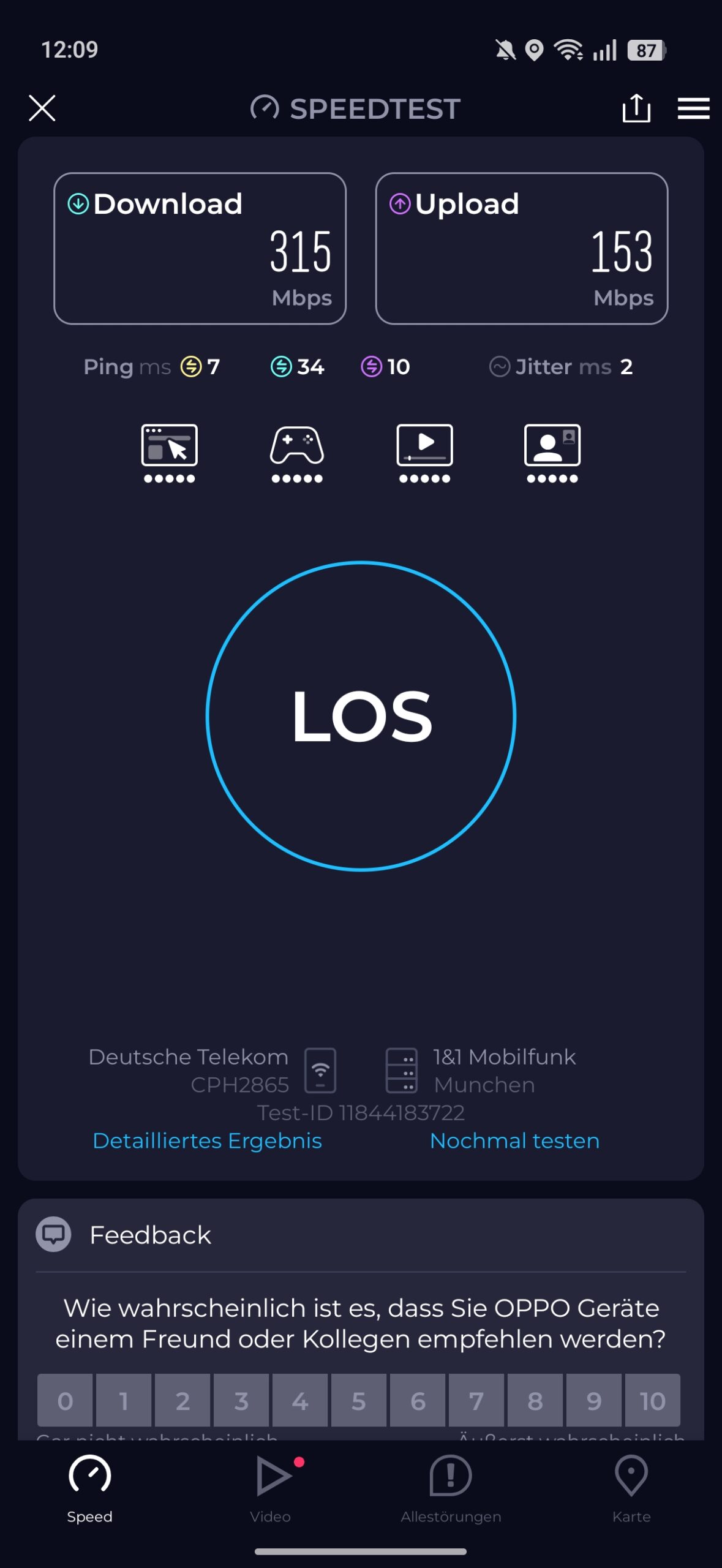
Task: Start a test with the LOS button
Action: pyautogui.click(x=361, y=715)
